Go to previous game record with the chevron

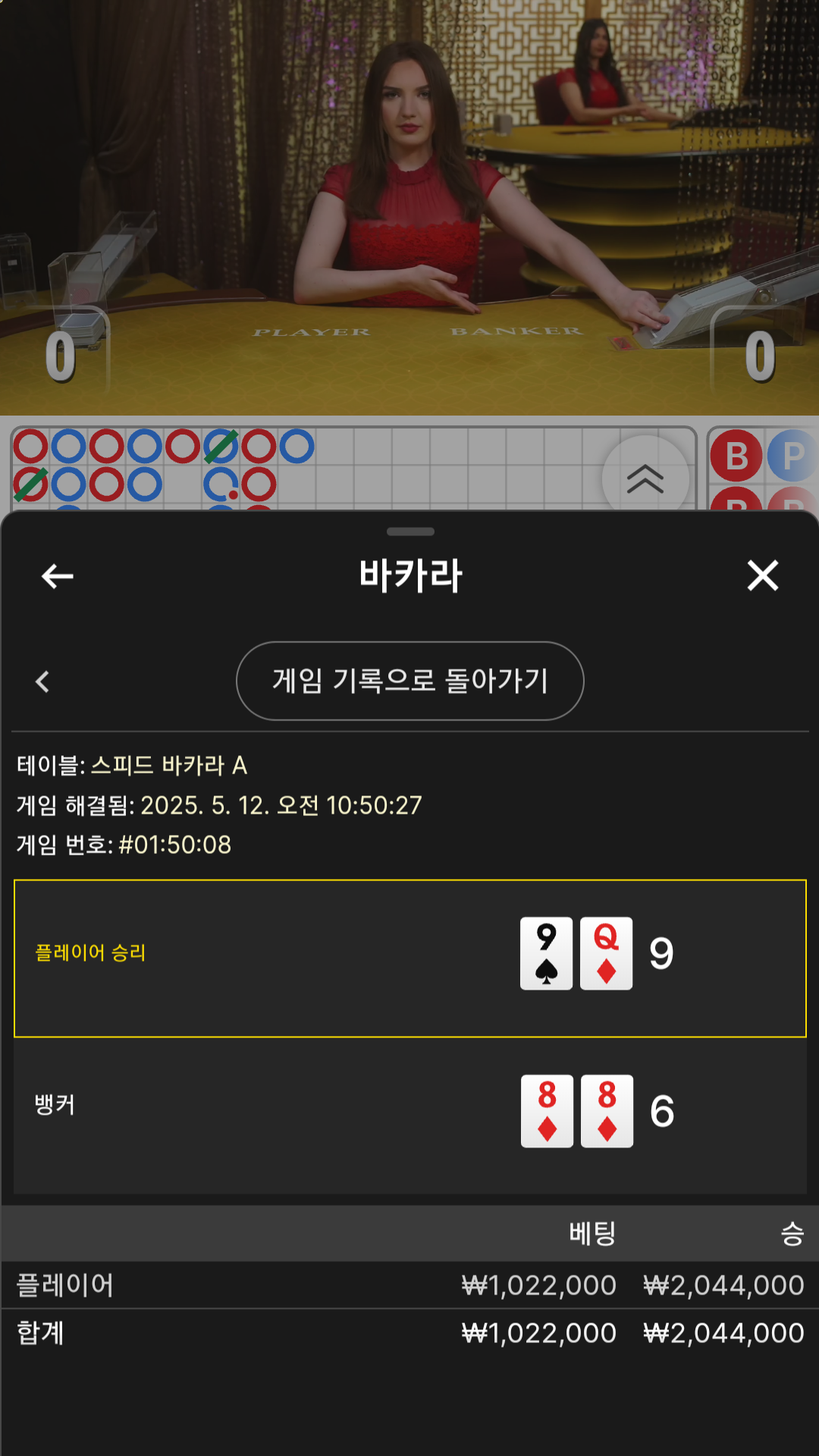[x=42, y=682]
